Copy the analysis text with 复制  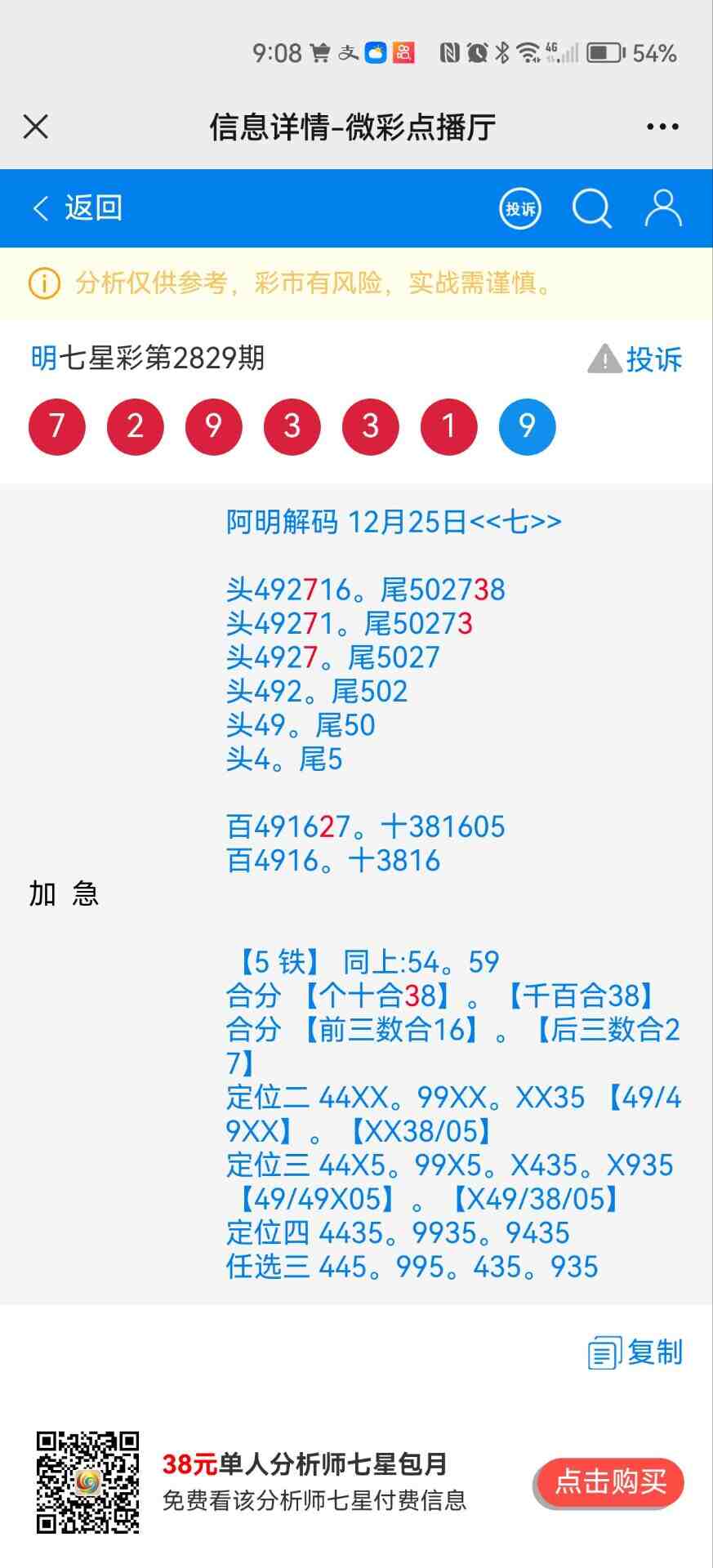[x=635, y=1352]
